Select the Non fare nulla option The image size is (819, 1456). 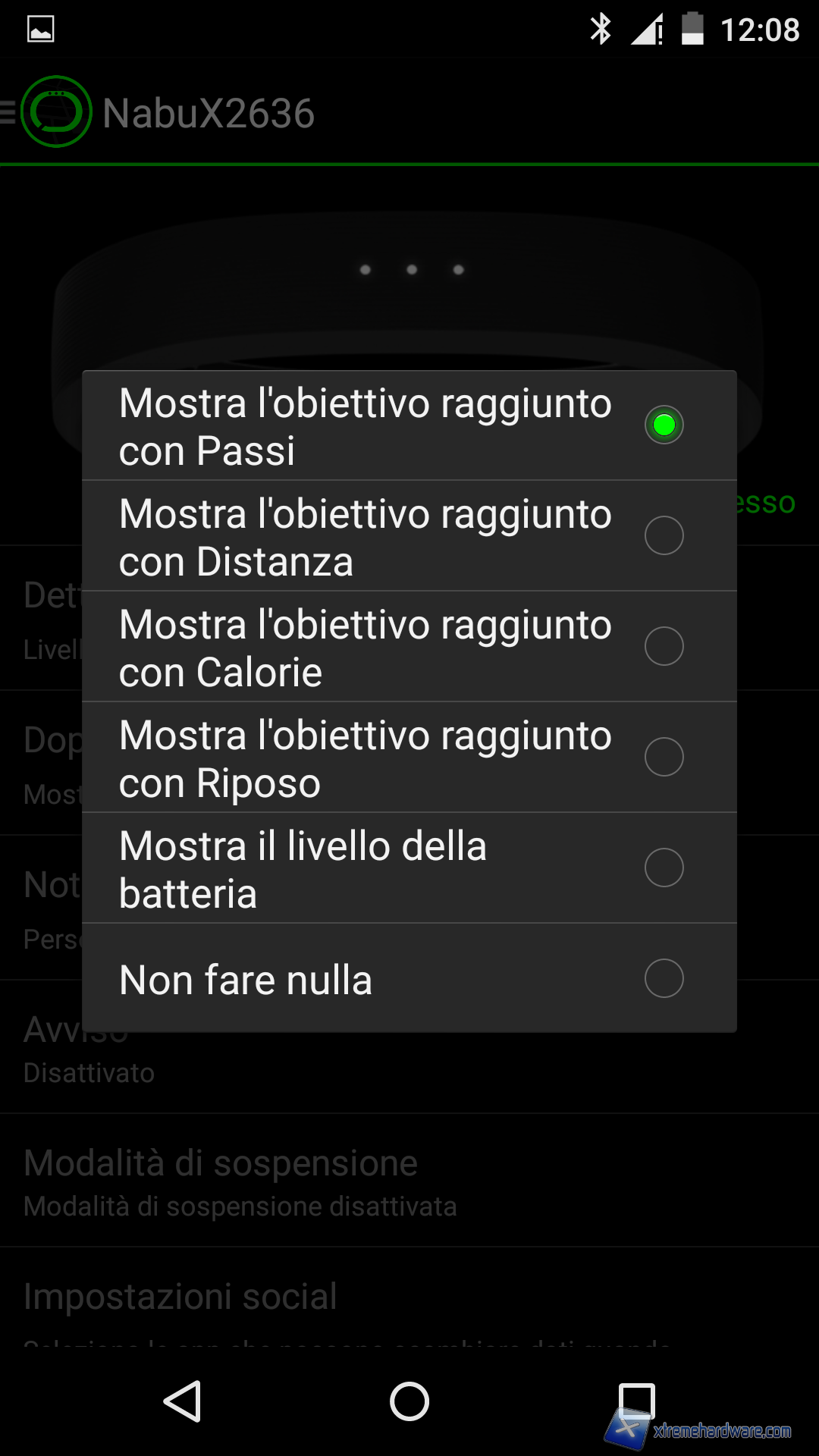[x=409, y=979]
